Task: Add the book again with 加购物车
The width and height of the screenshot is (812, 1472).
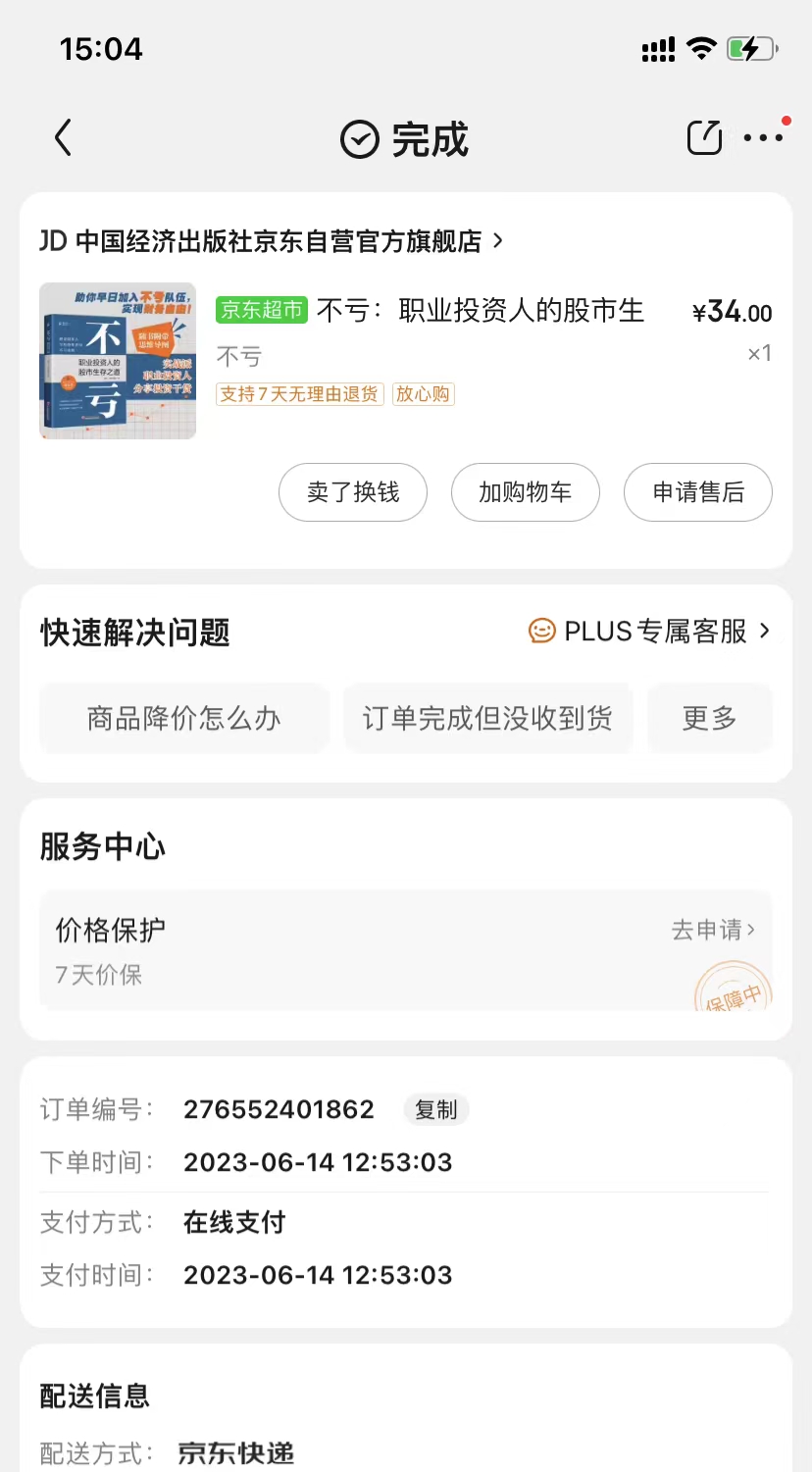Action: point(525,492)
